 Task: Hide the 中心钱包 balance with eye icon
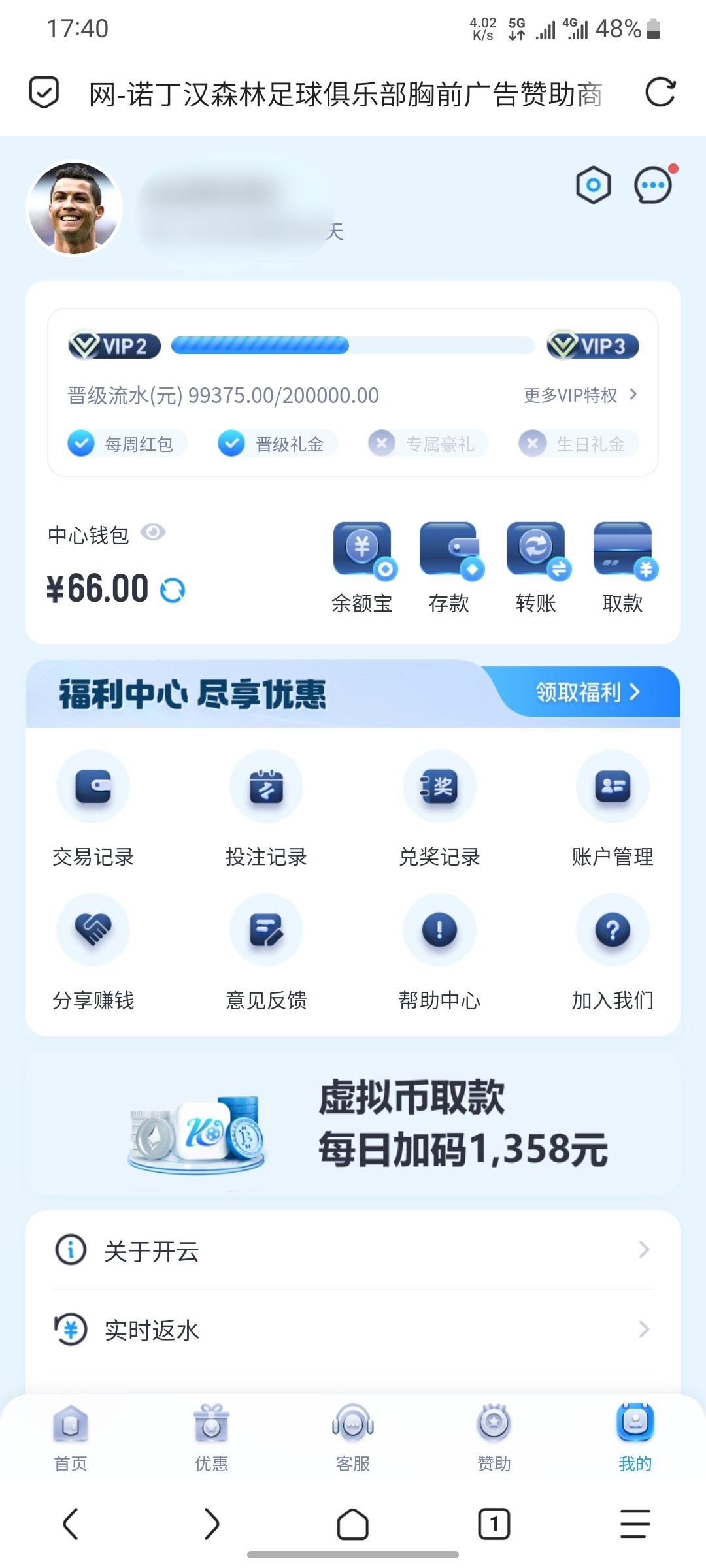[153, 532]
